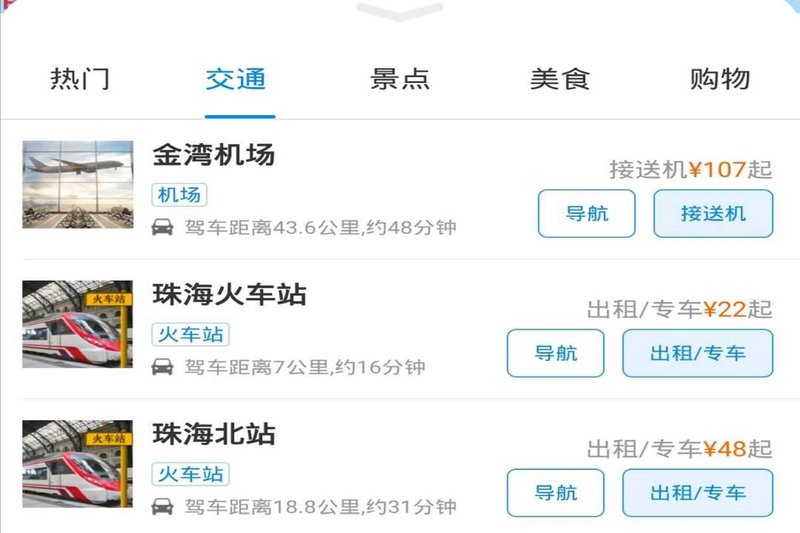
Task: Collapse the panel using the top chevron
Action: [400, 11]
